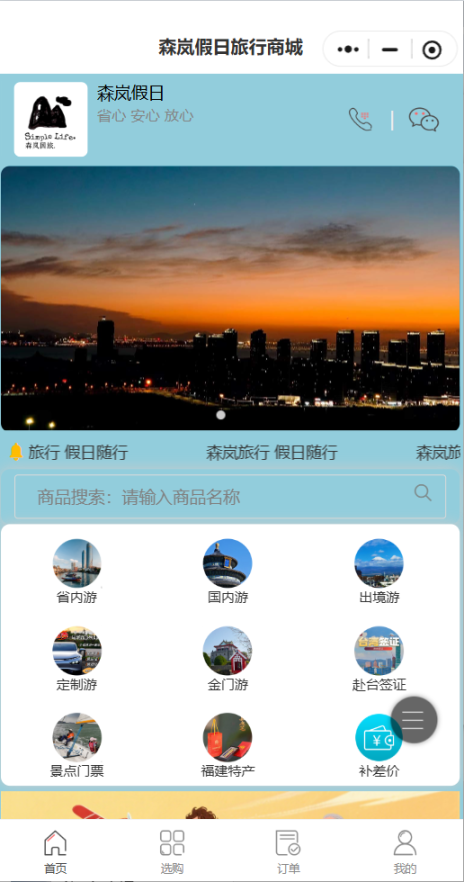Tap the magnifier search icon
The width and height of the screenshot is (464, 882).
coord(422,493)
